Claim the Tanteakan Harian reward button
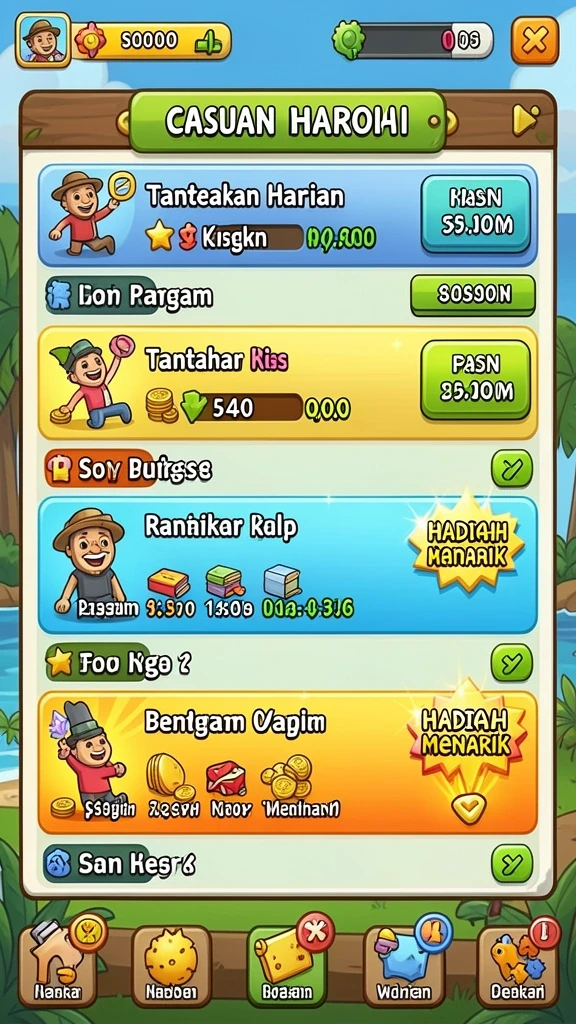The height and width of the screenshot is (1024, 576). pyautogui.click(x=475, y=214)
